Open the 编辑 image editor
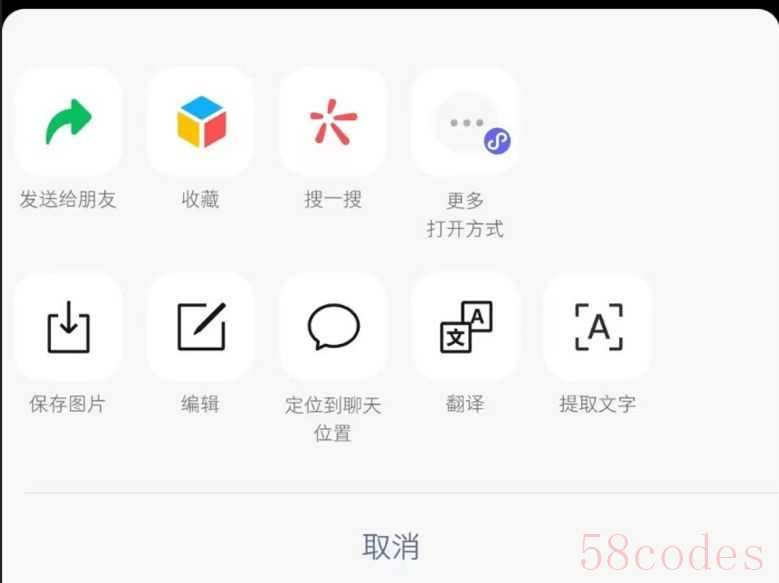Screen dimensions: 779x583 (x=200, y=327)
